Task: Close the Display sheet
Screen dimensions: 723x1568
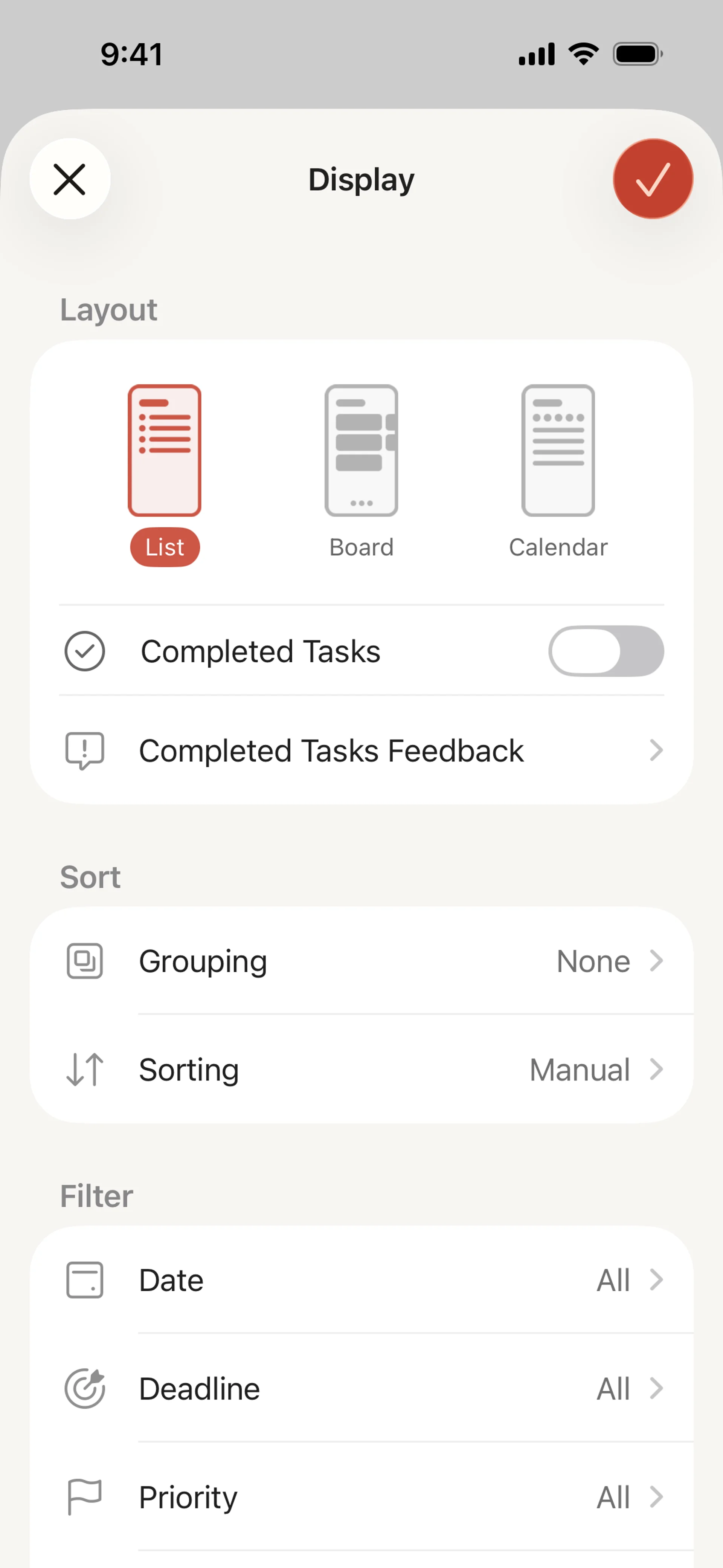Action: [x=70, y=179]
